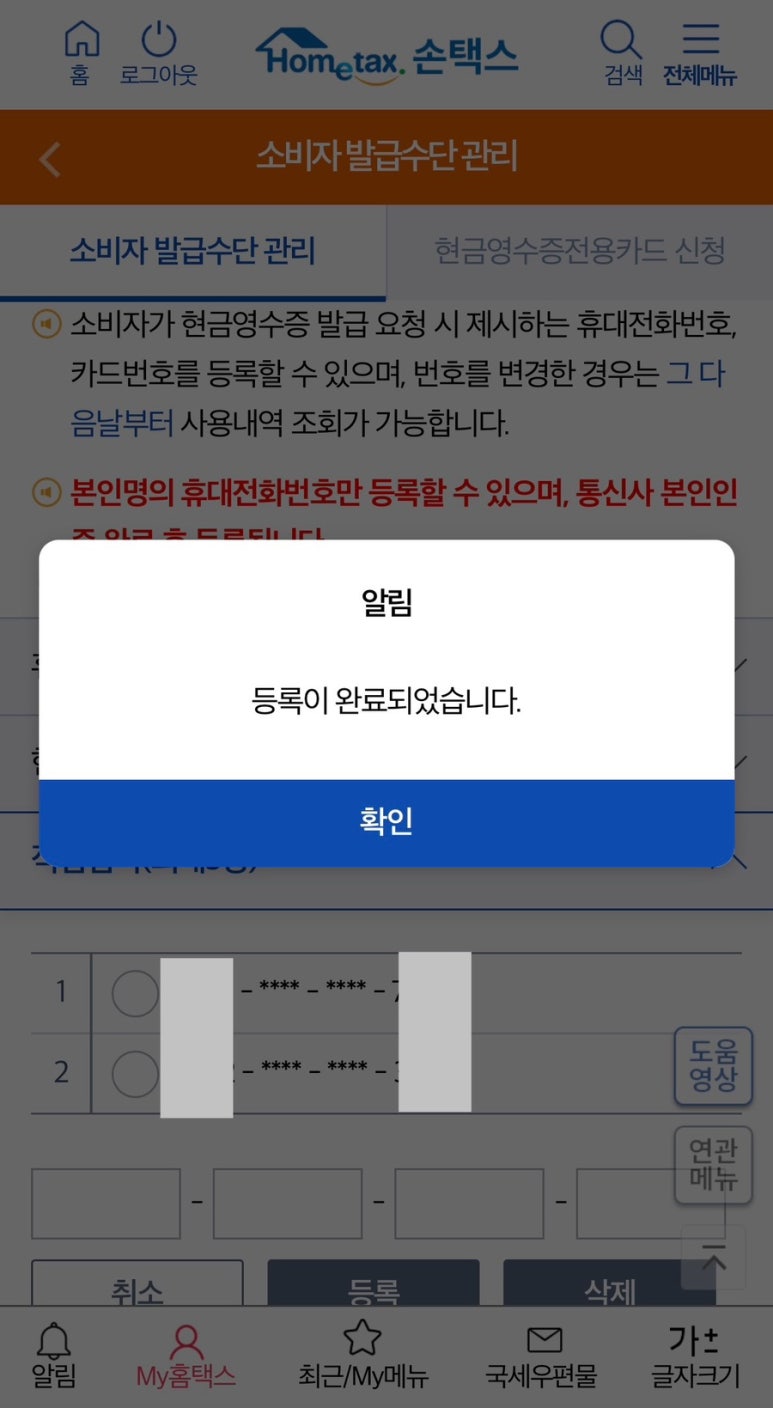Viewport: 773px width, 1408px height.
Task: Select the 소비자 발급수단 관리 tab
Action: (192, 251)
